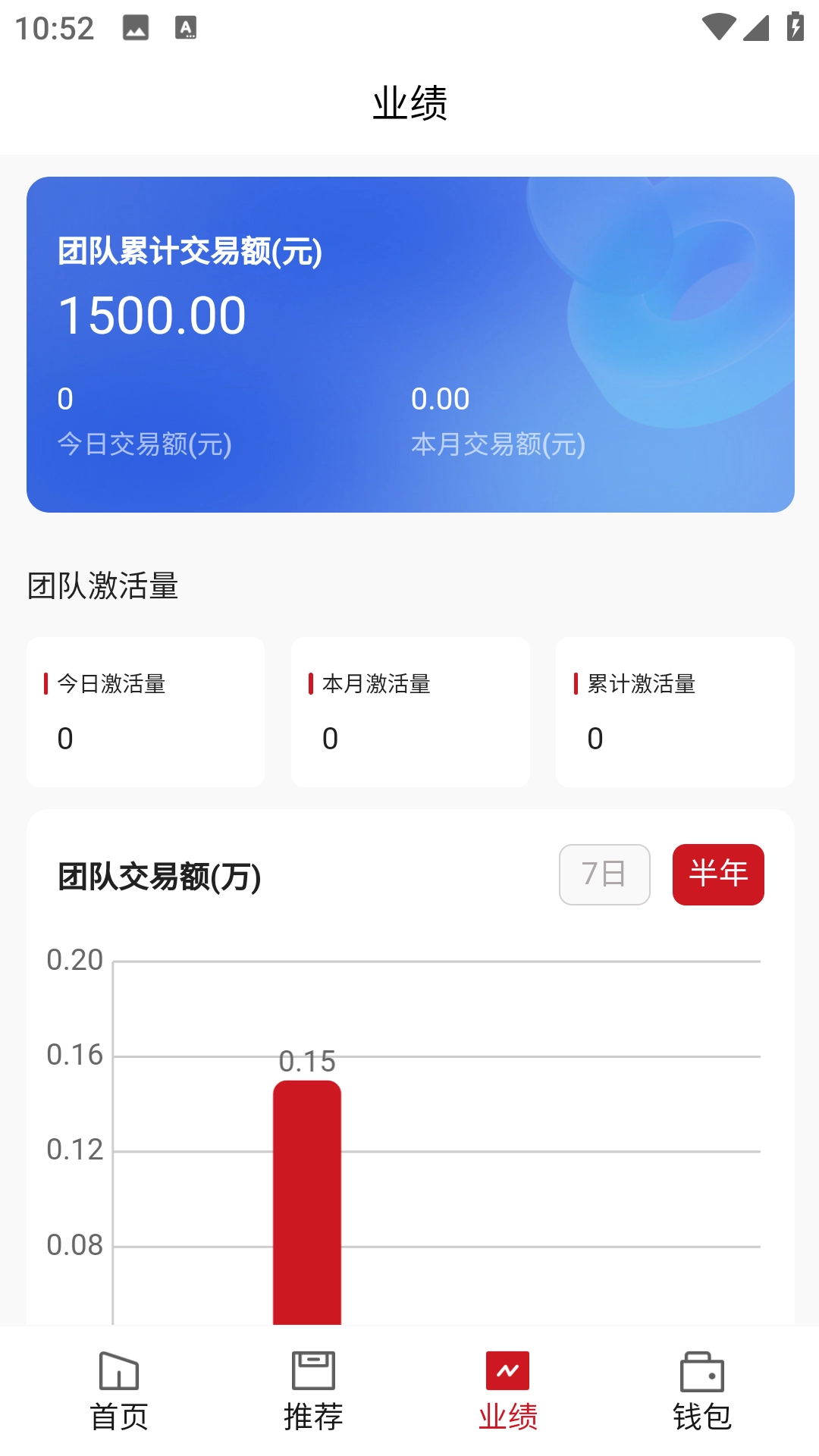Viewport: 819px width, 1456px height.
Task: Open the 团队交易额(万) chart title
Action: (x=159, y=878)
